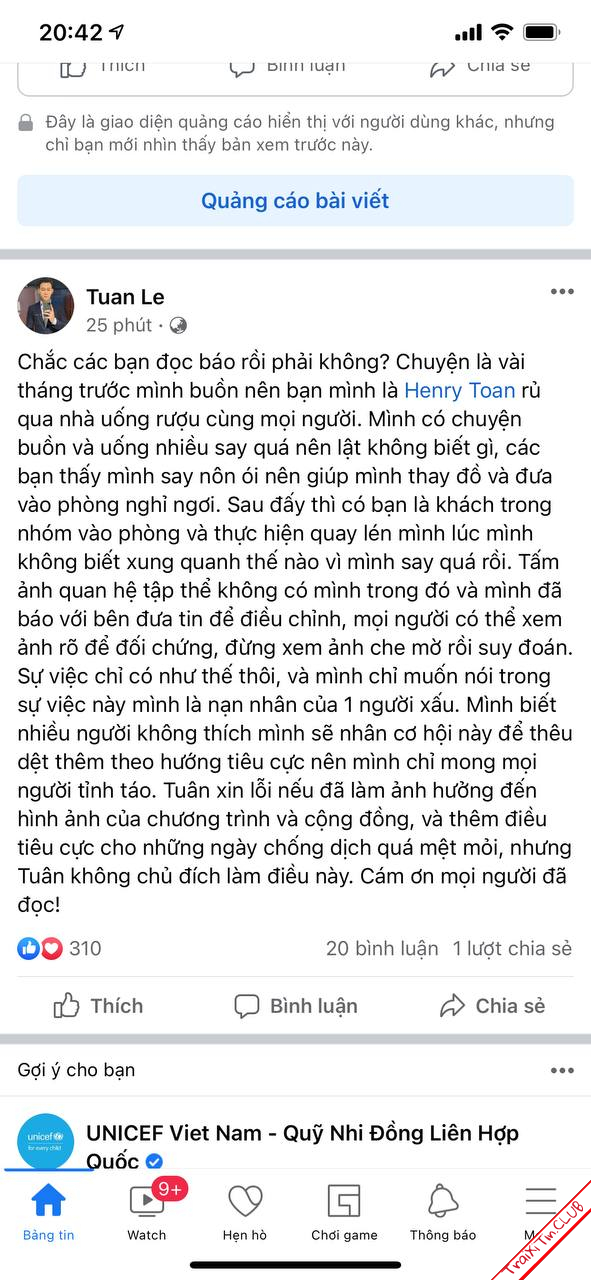591x1280 pixels.
Task: View Tuan Le's profile picture
Action: 45,306
